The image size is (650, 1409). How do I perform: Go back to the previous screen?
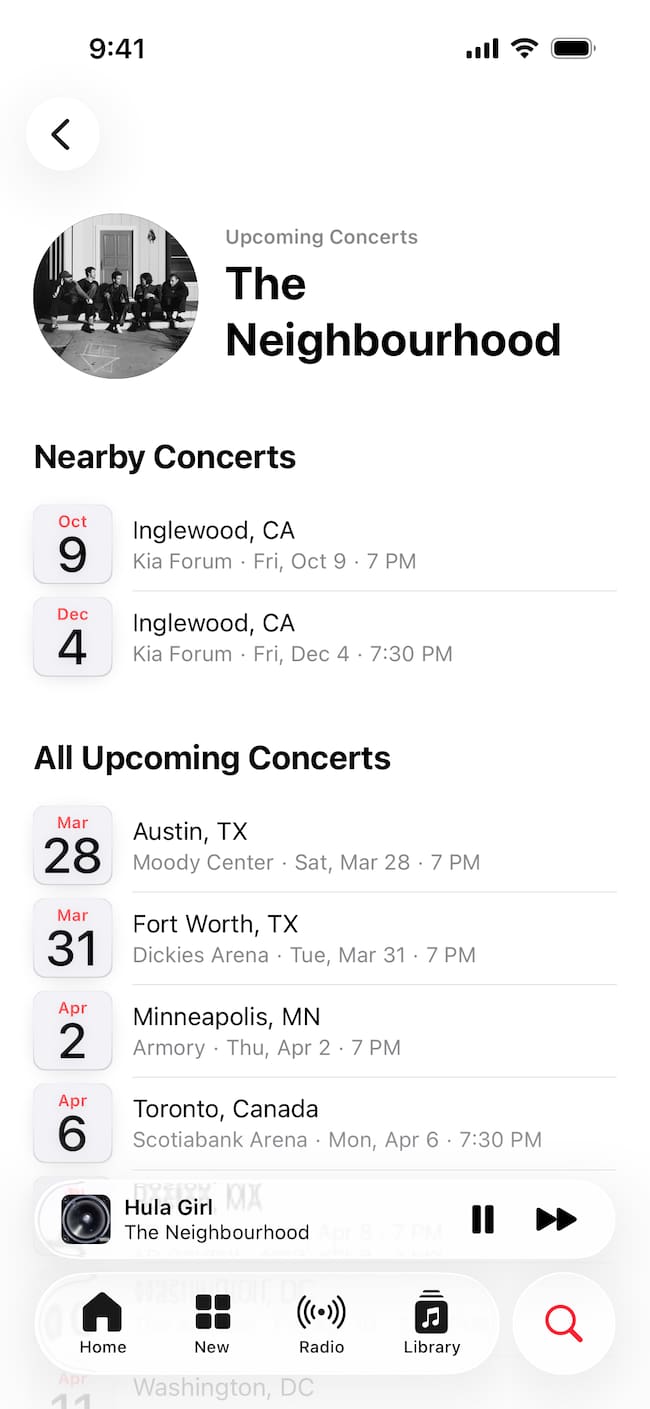point(62,134)
